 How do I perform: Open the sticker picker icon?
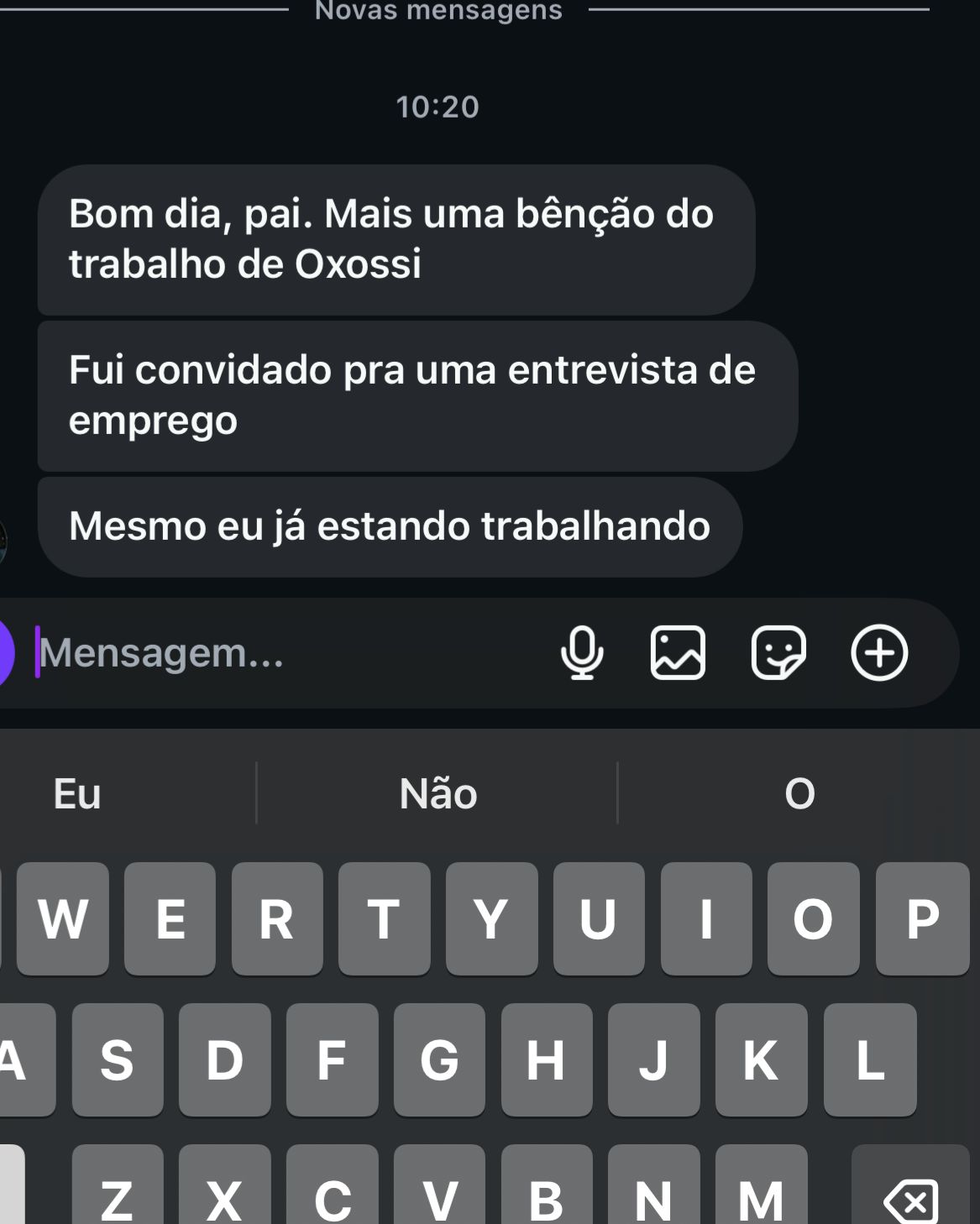(x=778, y=653)
